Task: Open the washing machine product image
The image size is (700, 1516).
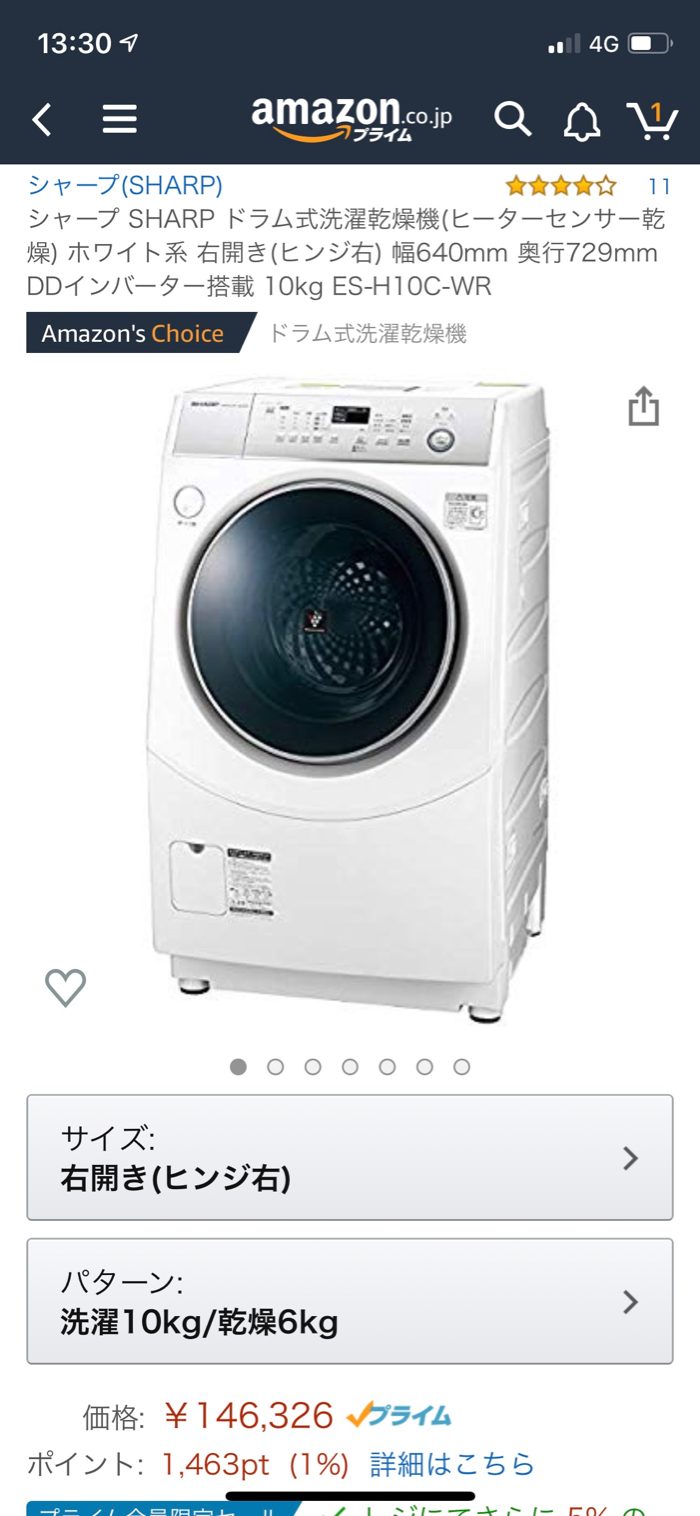Action: coord(350,700)
